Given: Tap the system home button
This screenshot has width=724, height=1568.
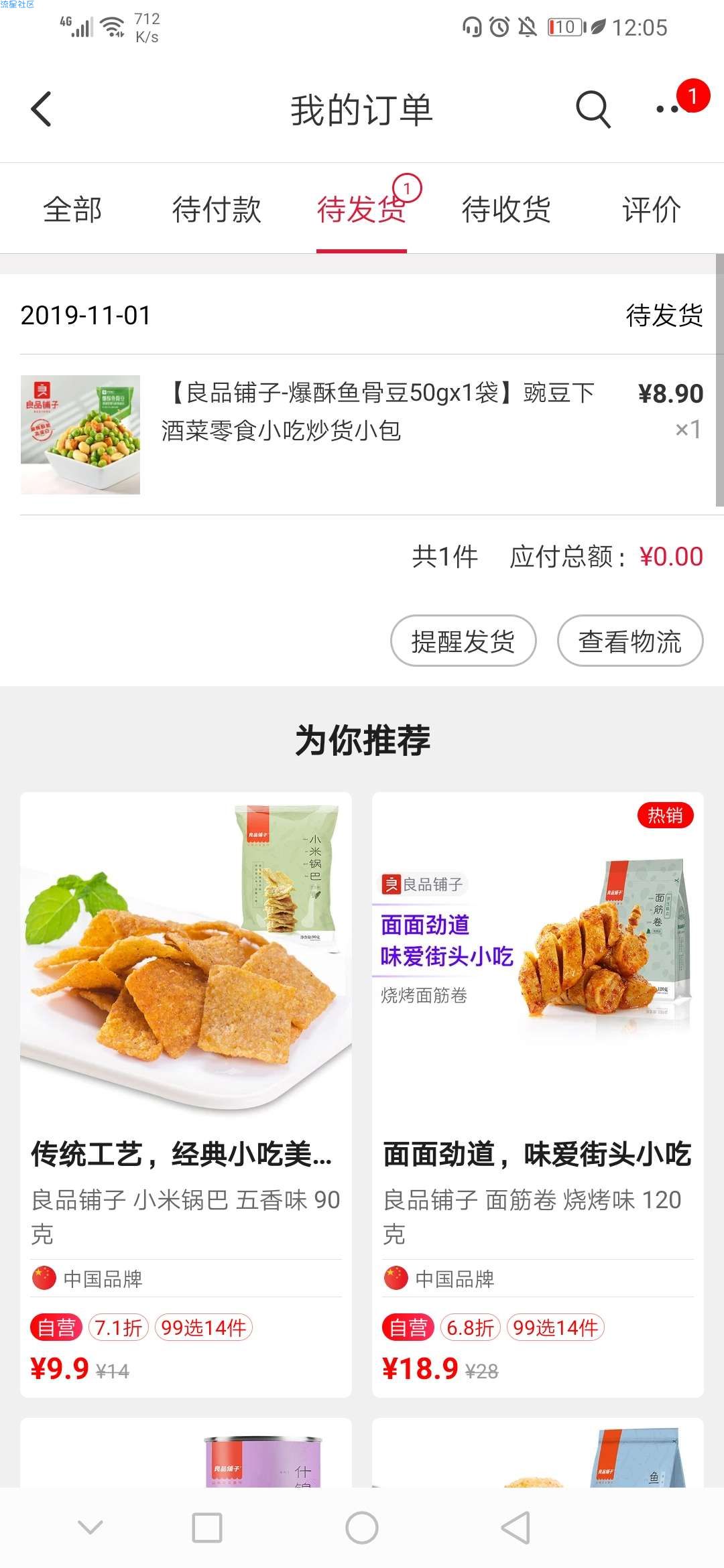Looking at the screenshot, I should (x=362, y=1528).
